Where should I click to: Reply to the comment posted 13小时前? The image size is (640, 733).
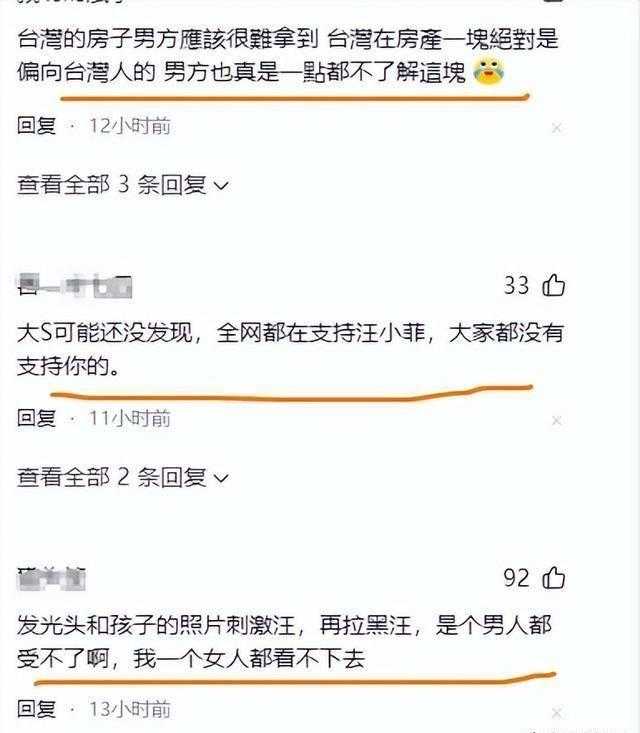tap(37, 709)
